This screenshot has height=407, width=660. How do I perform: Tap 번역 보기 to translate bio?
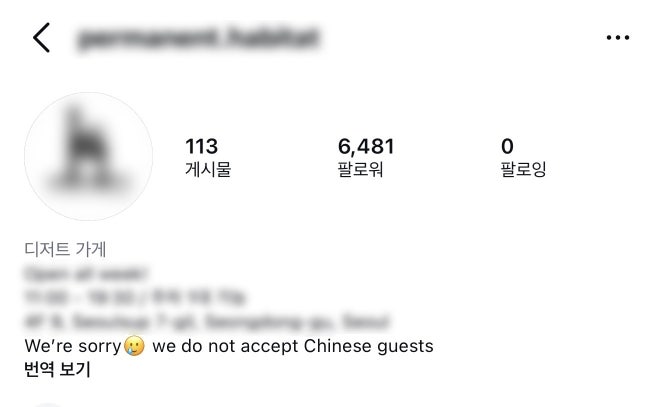pos(58,371)
